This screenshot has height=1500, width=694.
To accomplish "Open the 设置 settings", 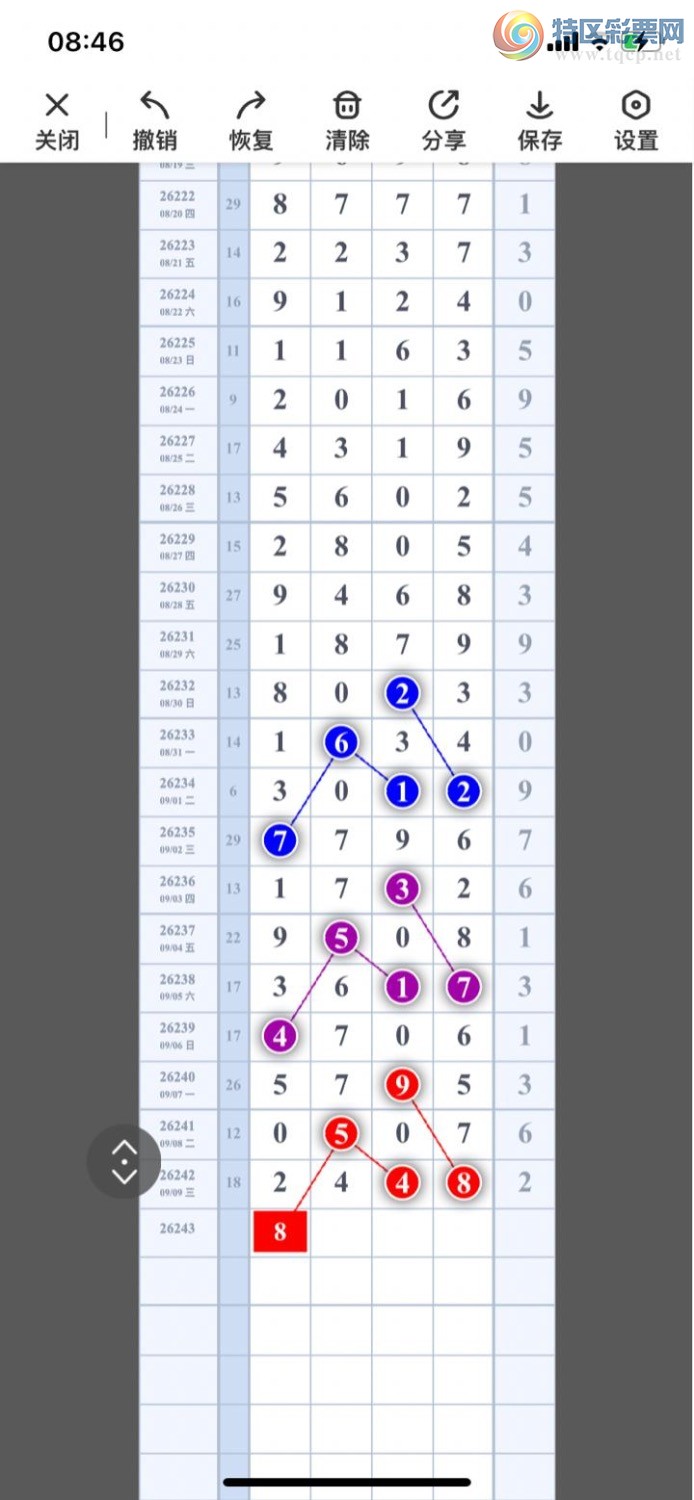I will point(636,121).
